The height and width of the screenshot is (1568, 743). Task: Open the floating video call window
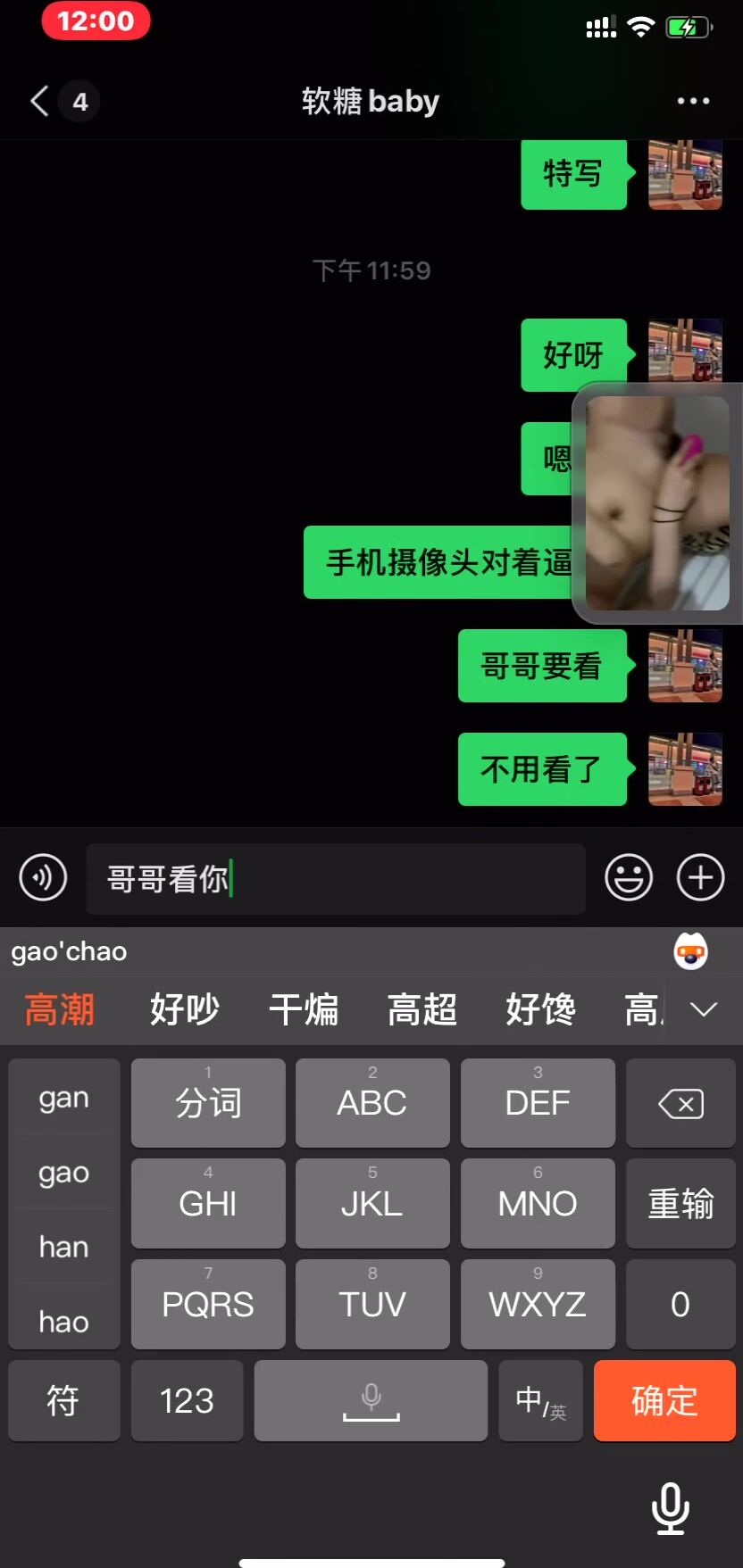(657, 504)
